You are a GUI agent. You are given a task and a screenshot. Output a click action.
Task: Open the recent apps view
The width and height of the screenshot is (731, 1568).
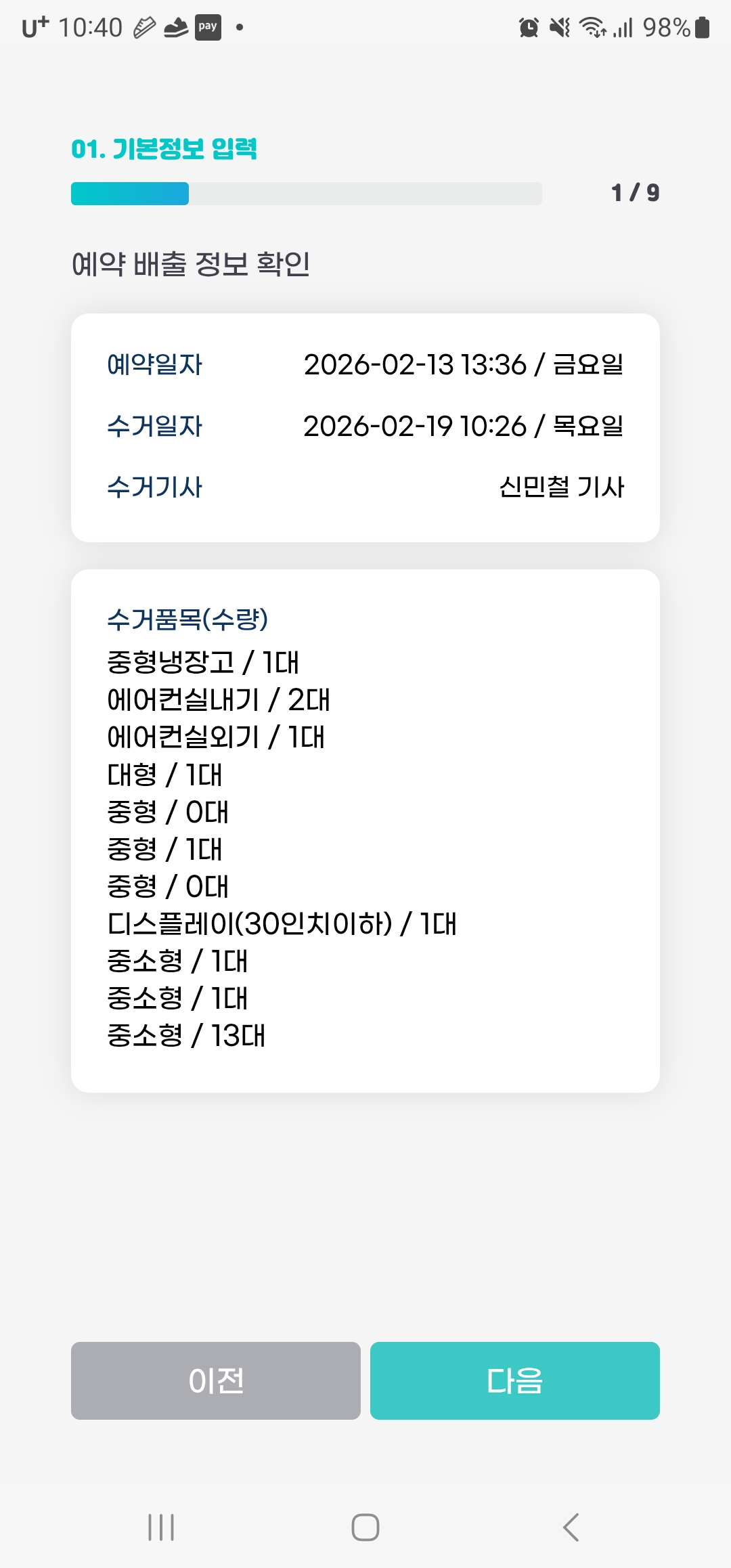[161, 1527]
